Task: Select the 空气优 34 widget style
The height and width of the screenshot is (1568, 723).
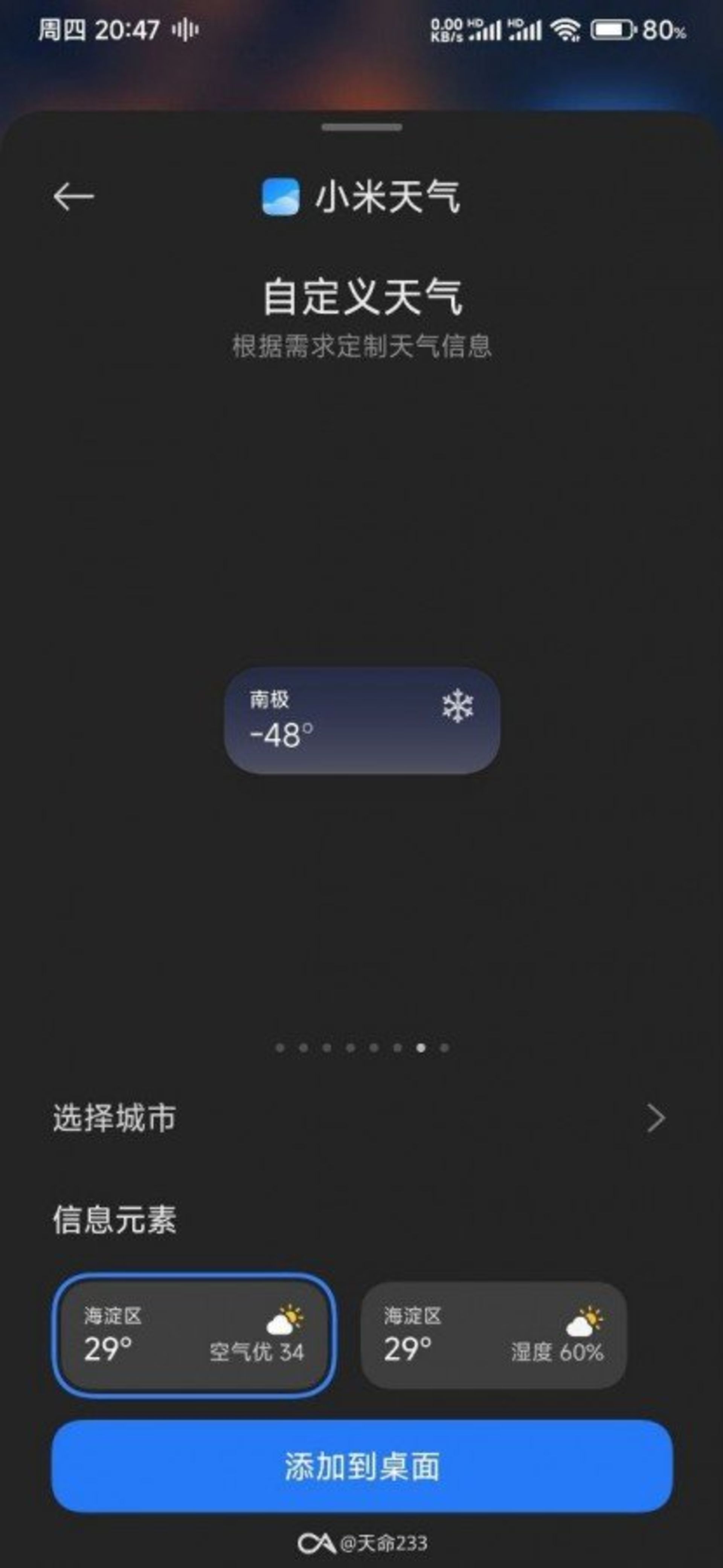Action: (194, 1335)
